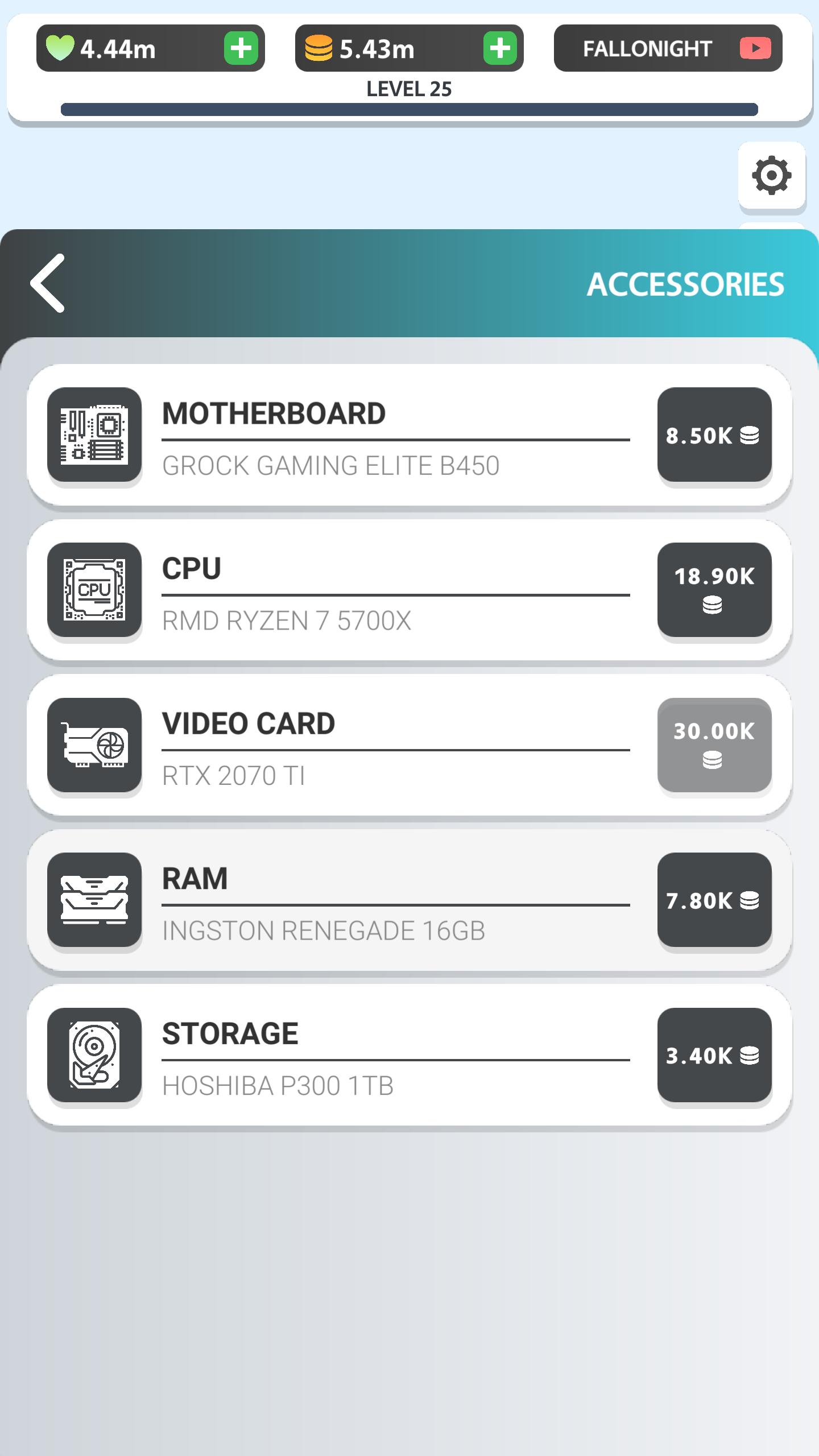Viewport: 819px width, 1456px height.
Task: Open the Motherboard accessory row
Action: [409, 435]
